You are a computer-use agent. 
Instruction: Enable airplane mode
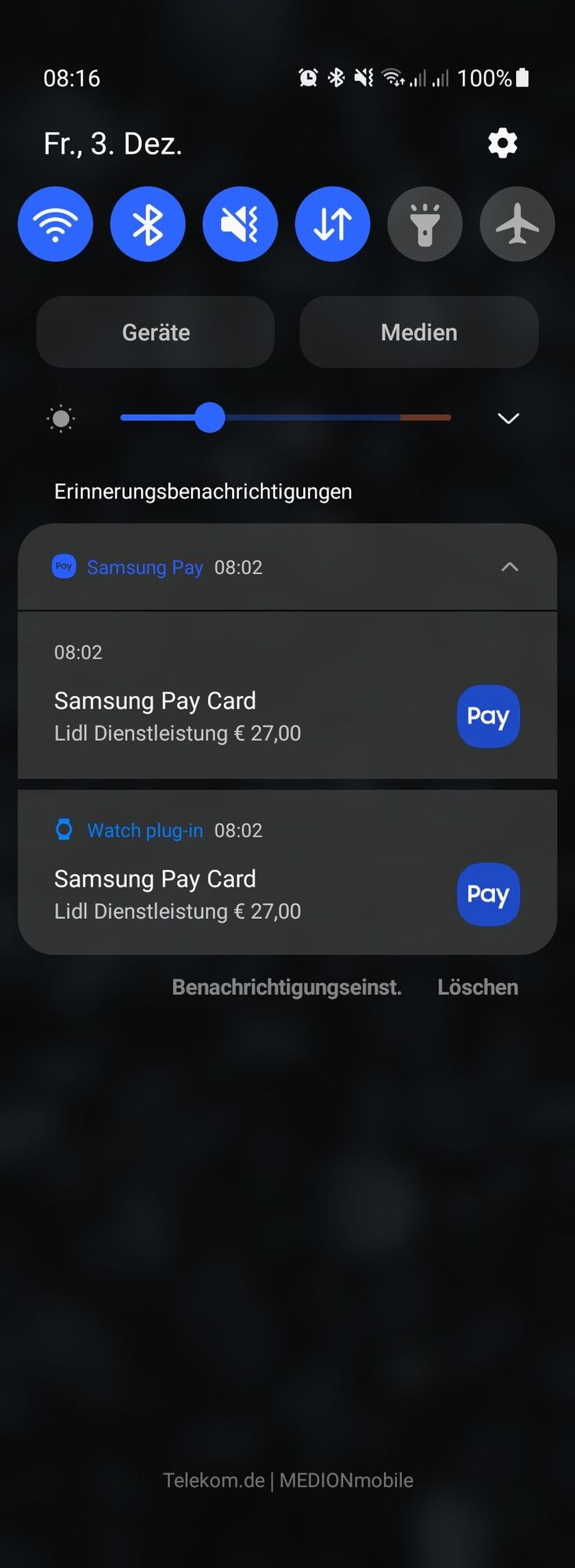coord(517,224)
